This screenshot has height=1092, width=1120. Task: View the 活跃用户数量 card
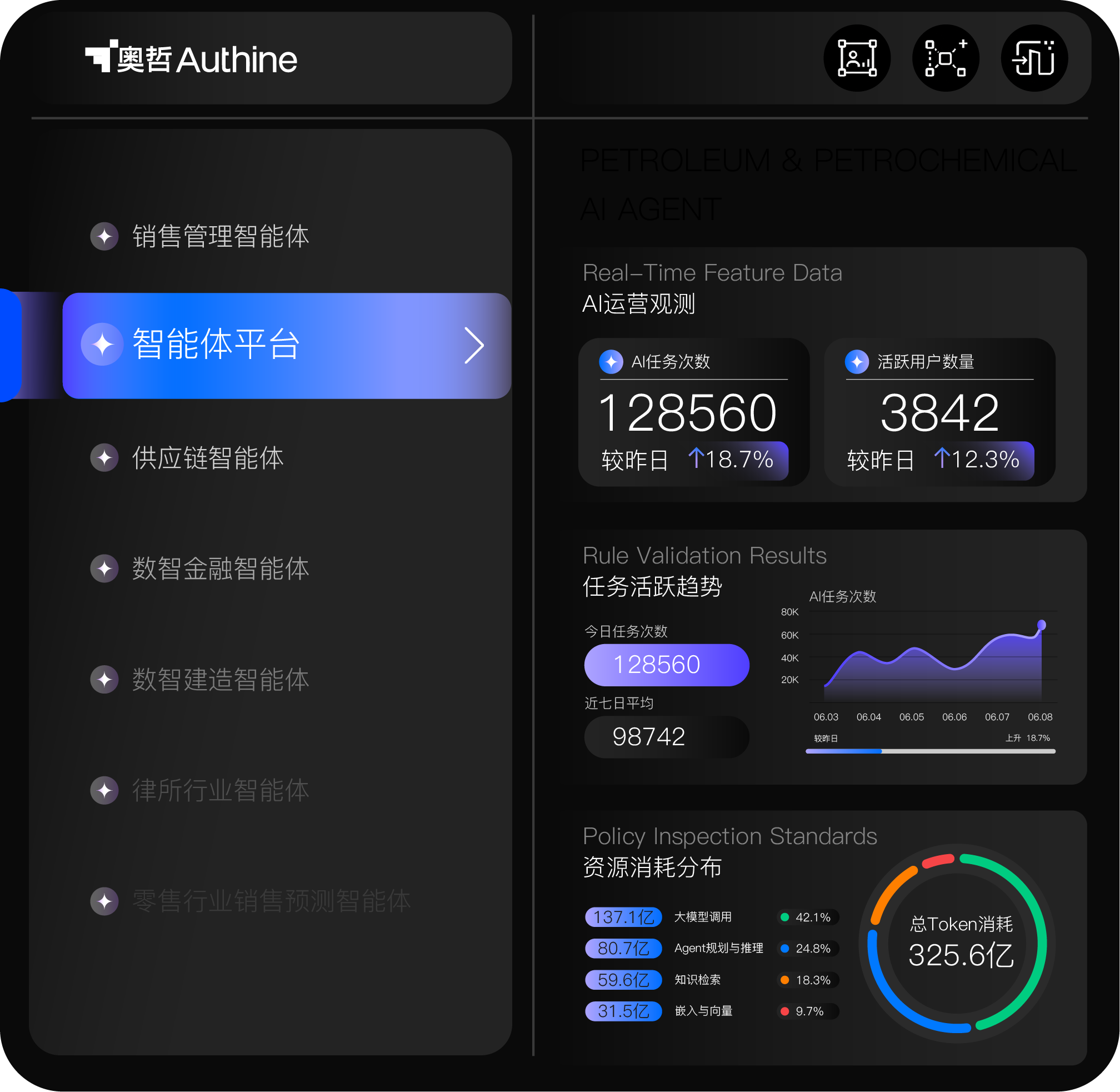939,412
